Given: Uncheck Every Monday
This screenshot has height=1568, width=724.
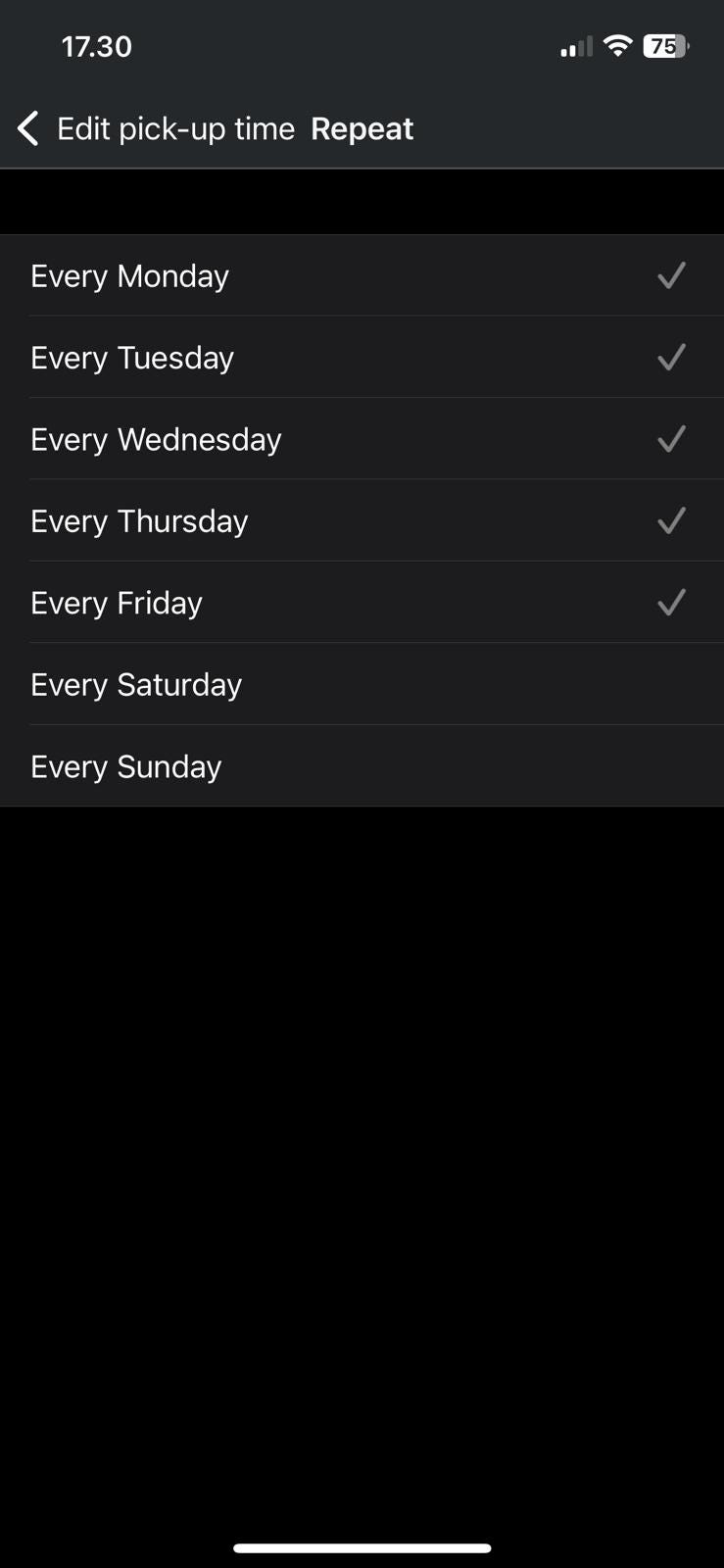Looking at the screenshot, I should click(x=362, y=275).
